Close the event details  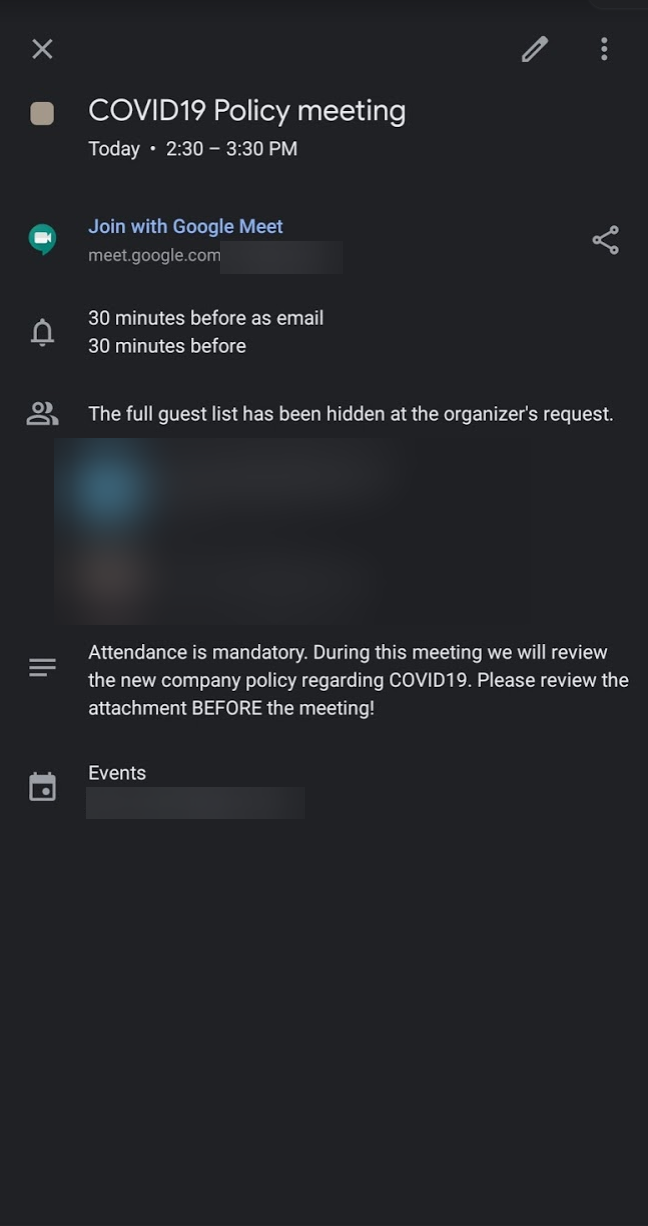tap(42, 49)
